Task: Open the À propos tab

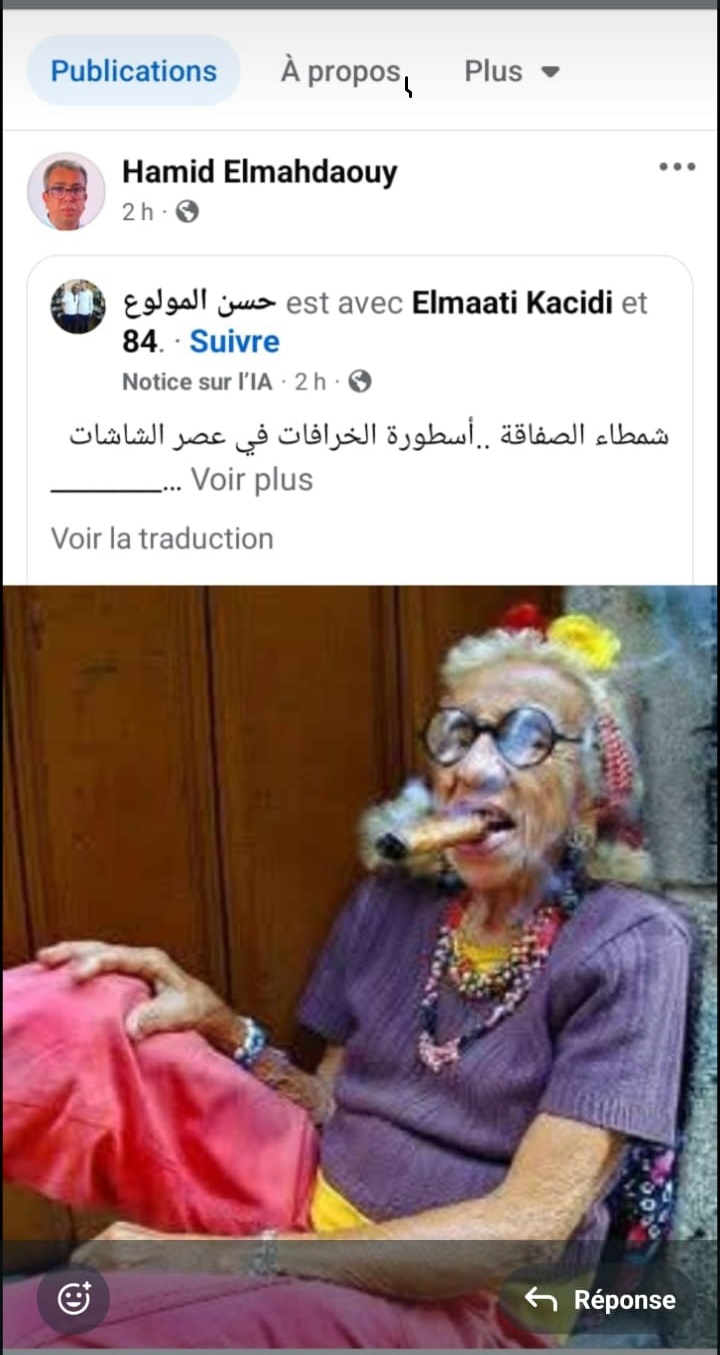Action: point(341,71)
